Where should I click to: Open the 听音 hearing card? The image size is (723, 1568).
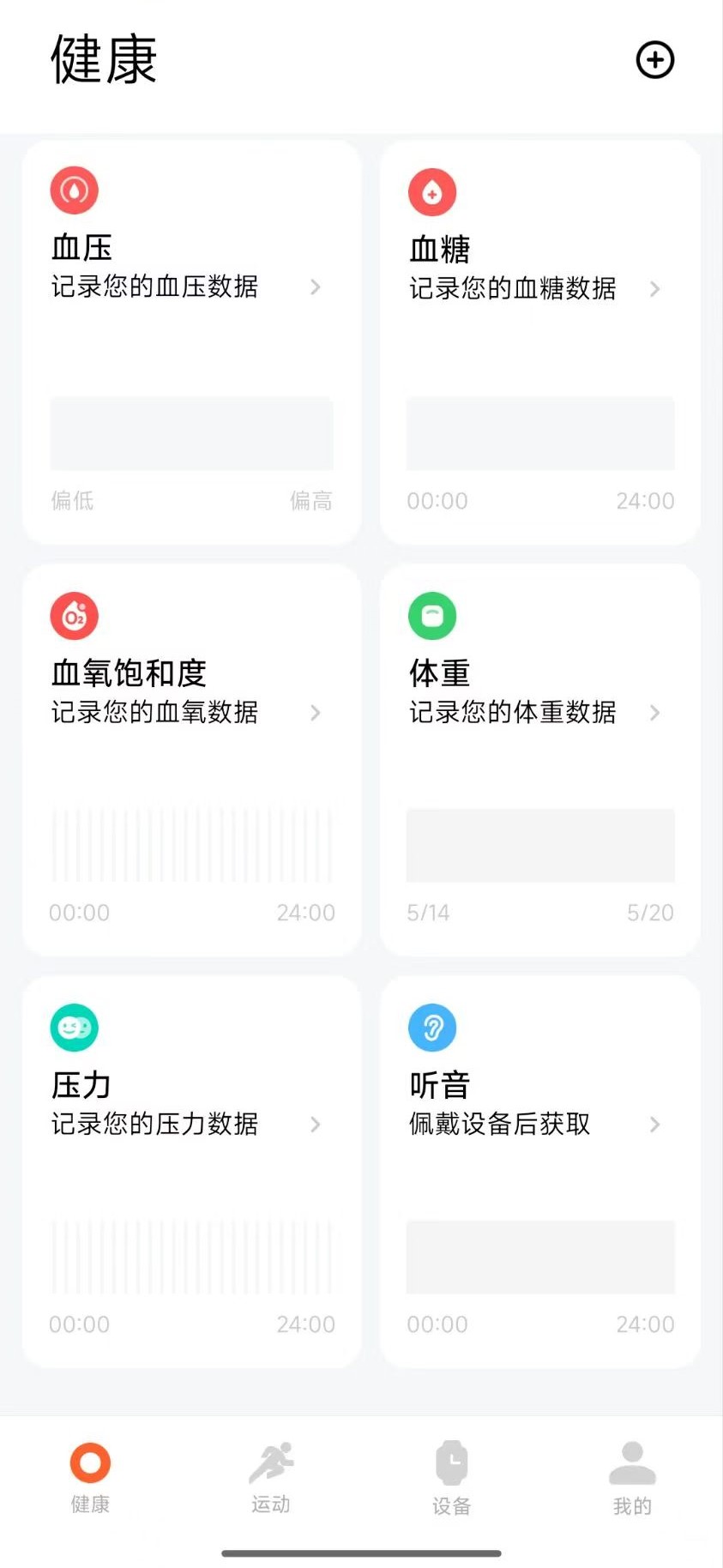pyautogui.click(x=539, y=1171)
